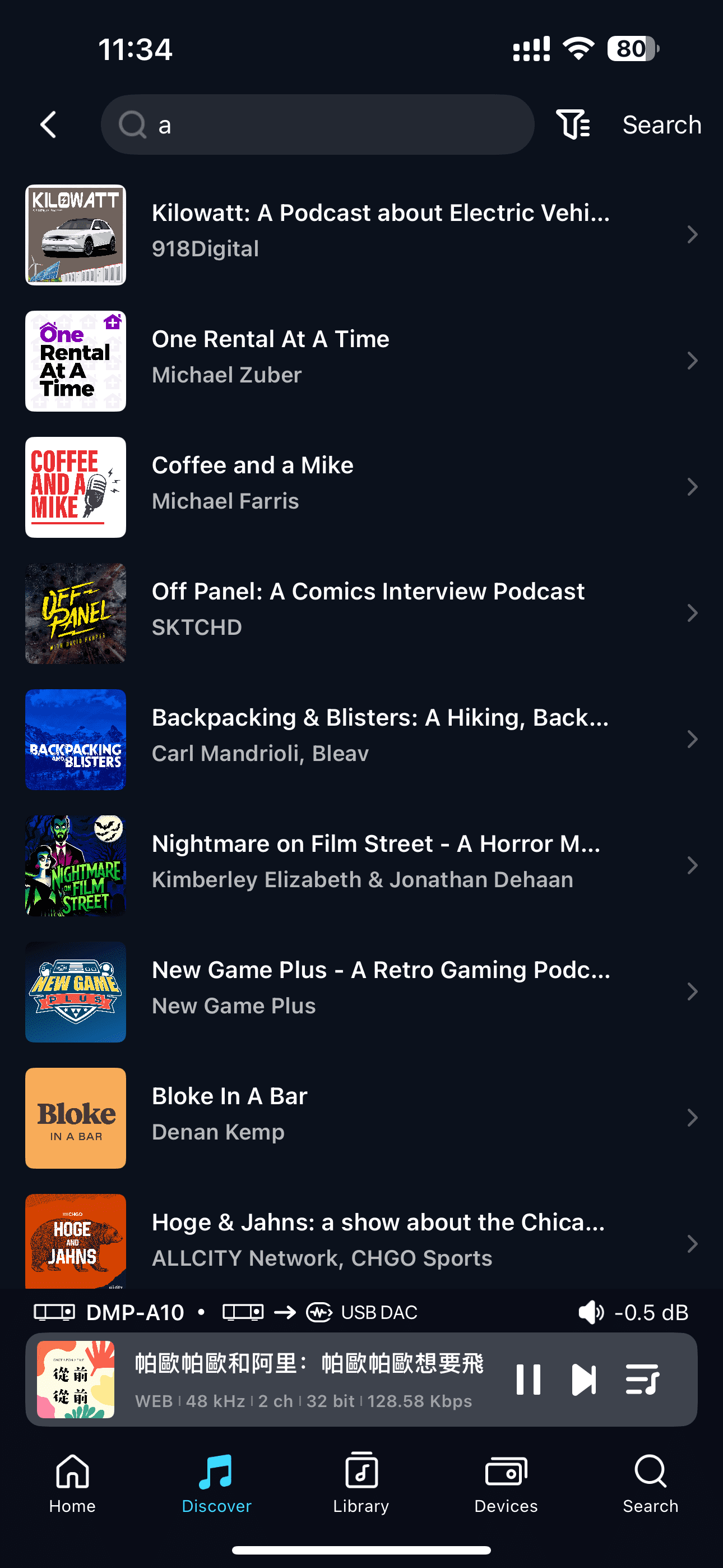Open the search filter options

coord(573,125)
